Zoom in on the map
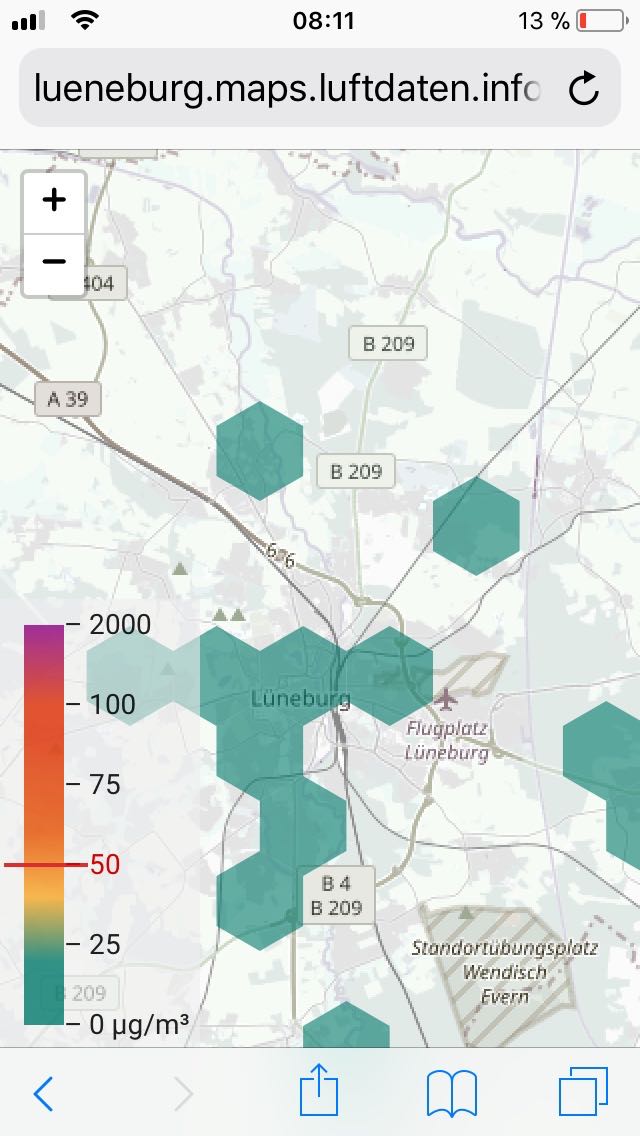 (54, 202)
